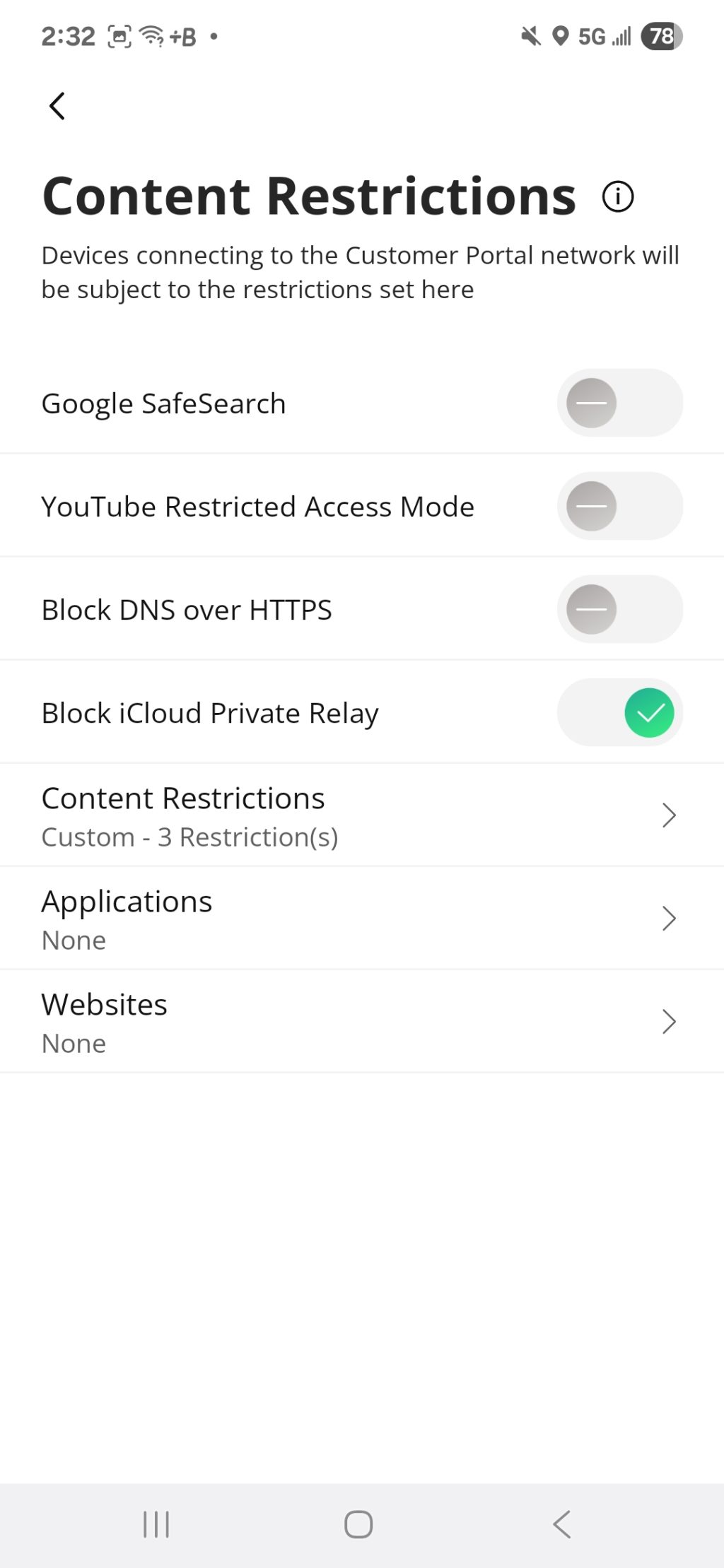Open the info icon beside Content Restrictions title
Screen dimensions: 724x1568
coord(617,196)
